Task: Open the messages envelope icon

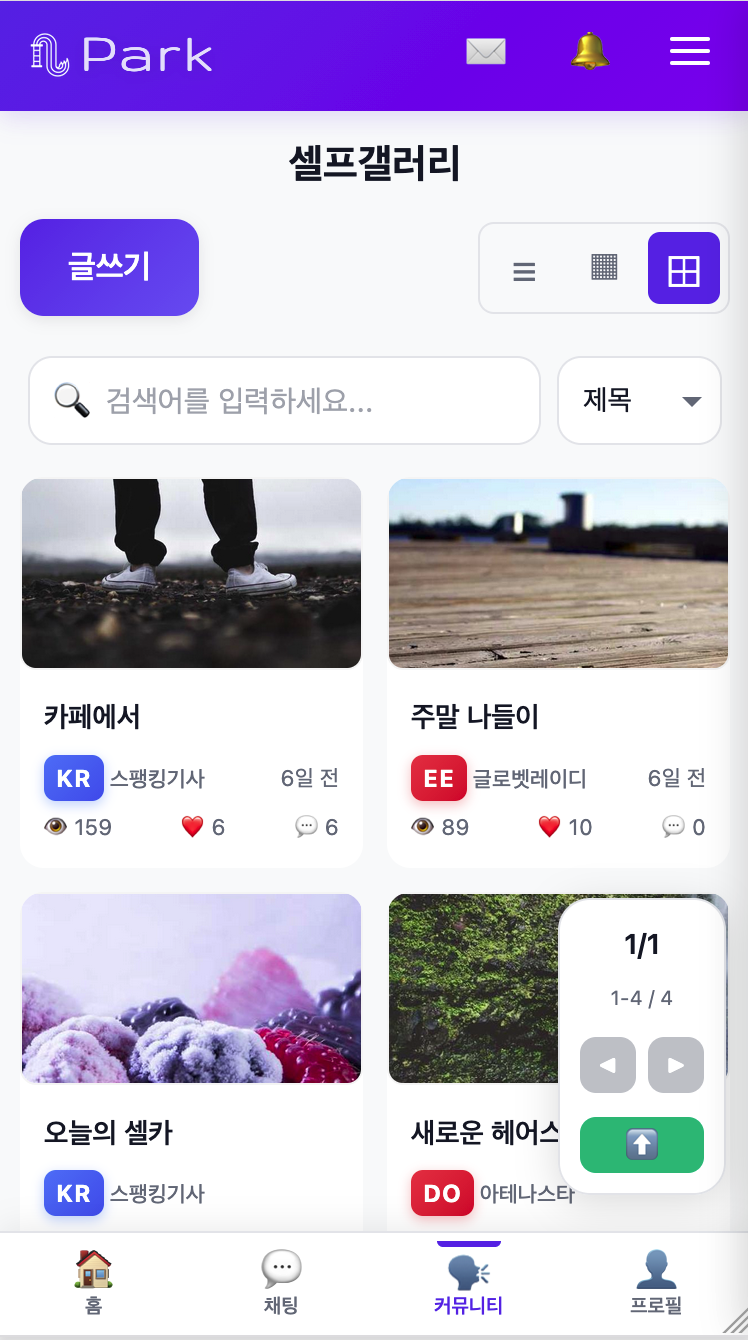Action: (x=486, y=52)
